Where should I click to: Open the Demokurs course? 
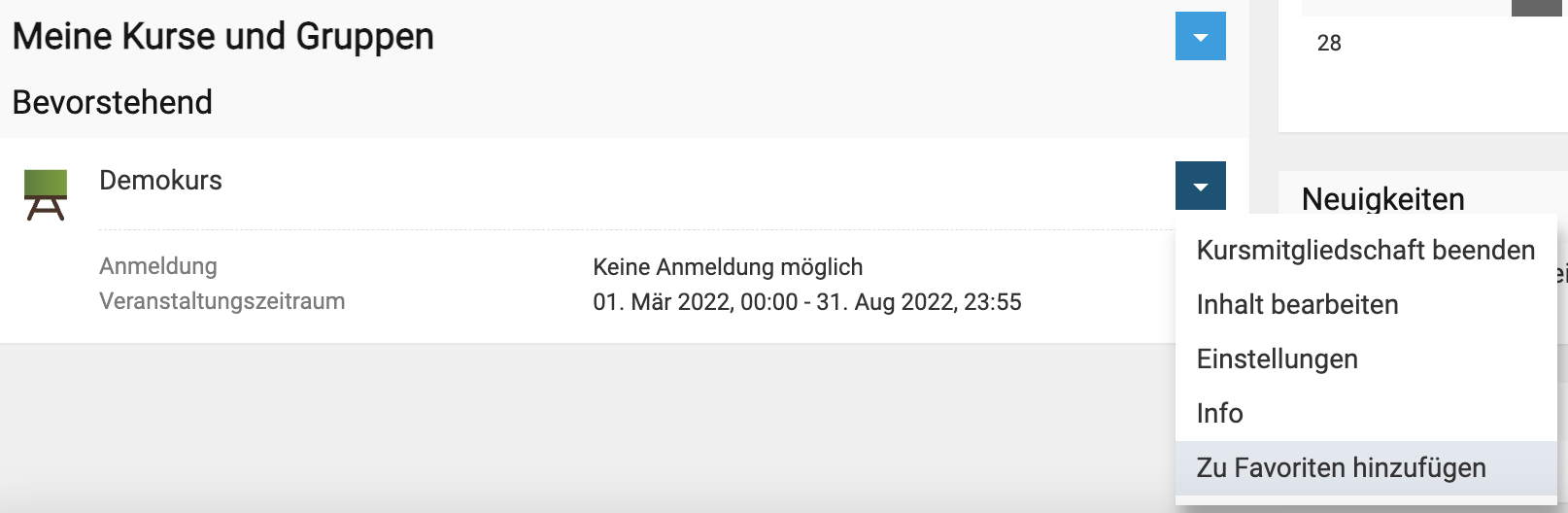160,181
